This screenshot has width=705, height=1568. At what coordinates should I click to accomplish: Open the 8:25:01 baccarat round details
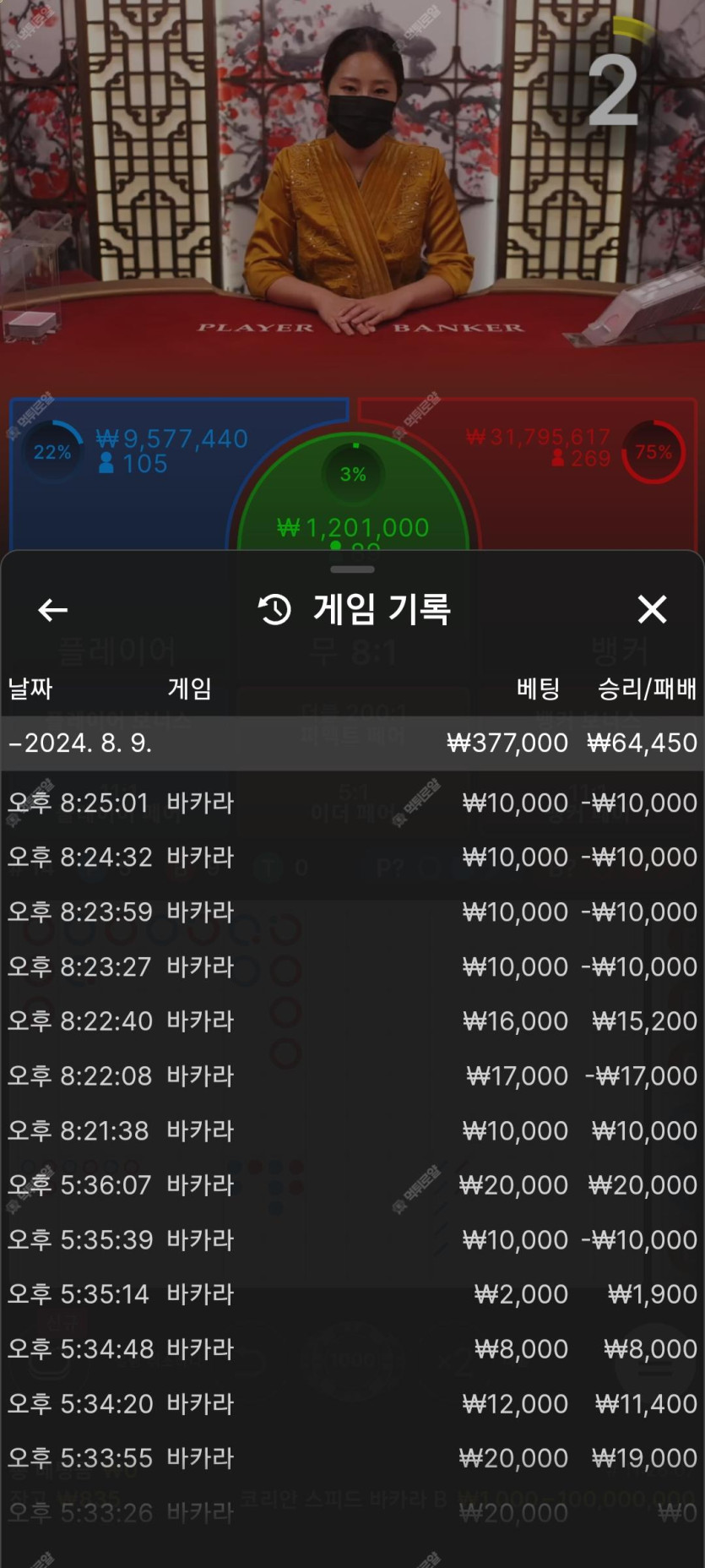point(352,803)
